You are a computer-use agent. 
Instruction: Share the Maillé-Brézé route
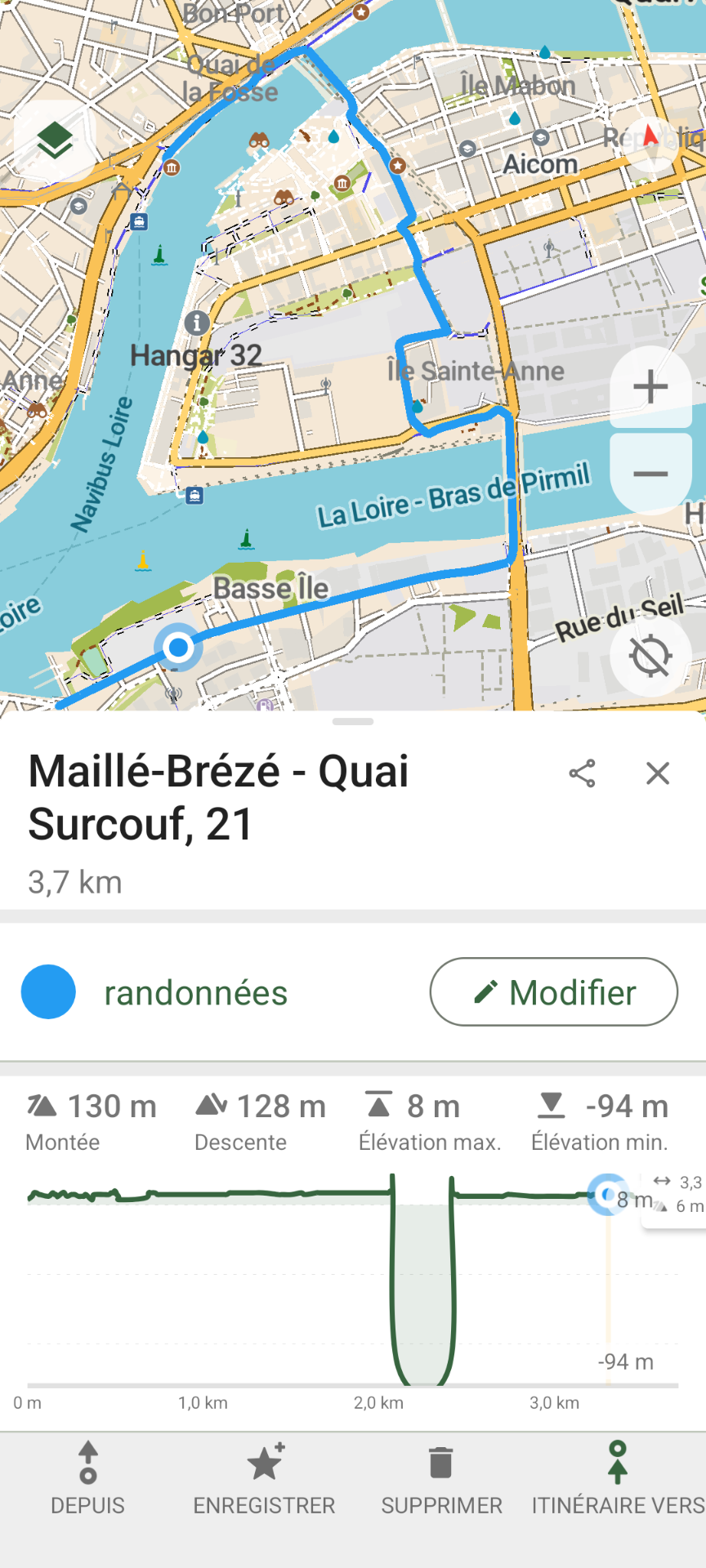point(582,773)
